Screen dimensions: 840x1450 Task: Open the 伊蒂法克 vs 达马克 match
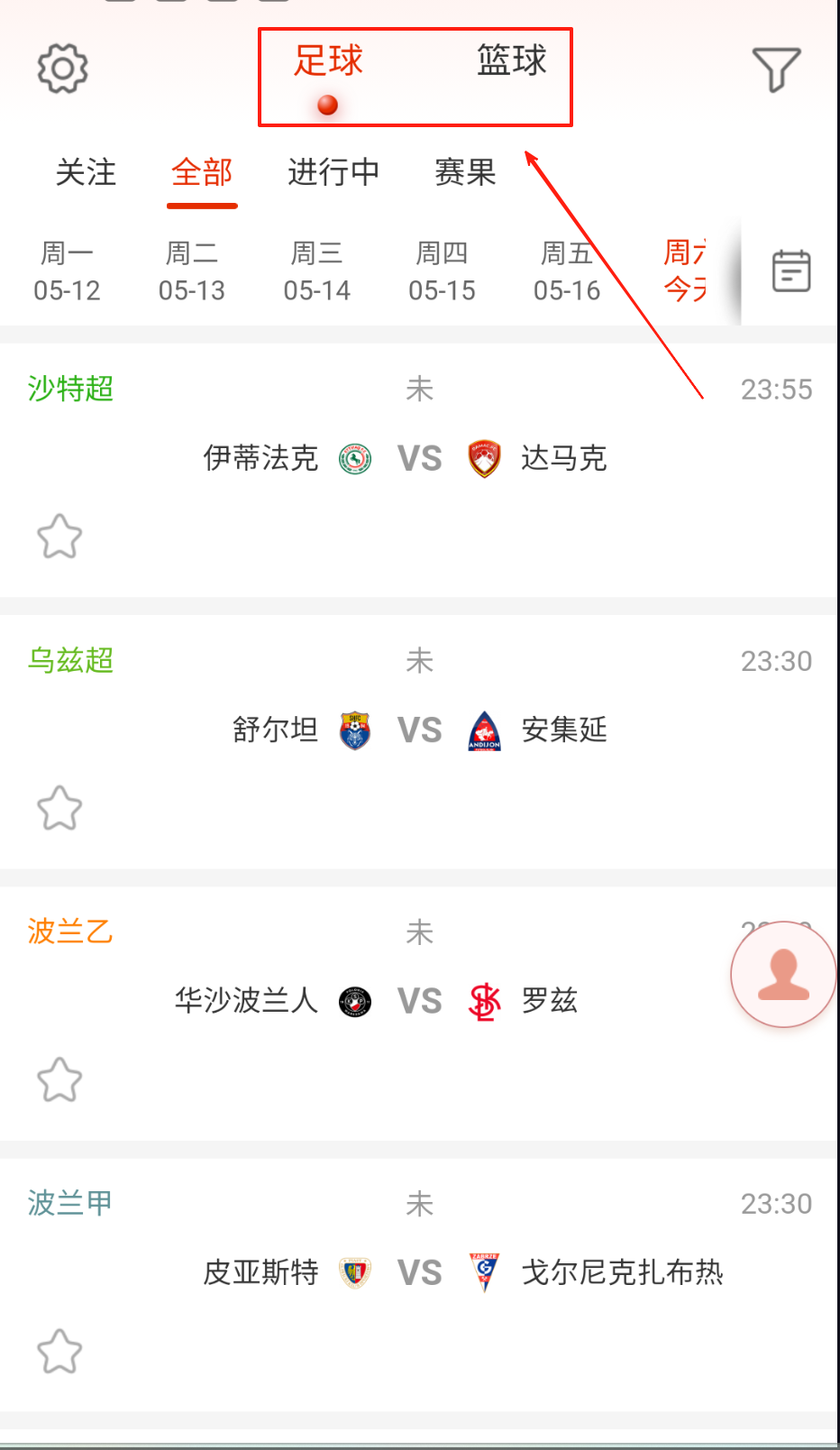click(419, 459)
